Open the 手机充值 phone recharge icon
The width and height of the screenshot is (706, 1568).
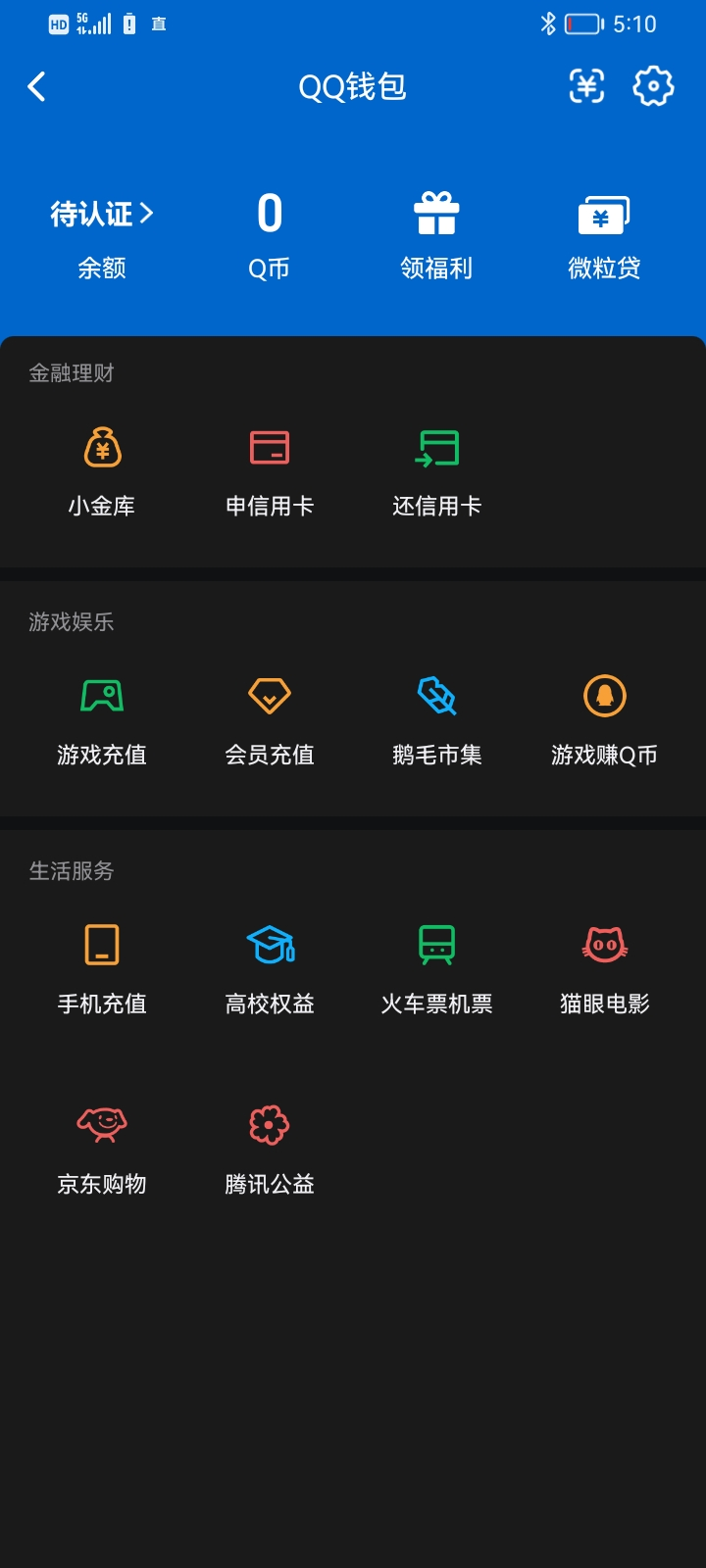pyautogui.click(x=102, y=944)
